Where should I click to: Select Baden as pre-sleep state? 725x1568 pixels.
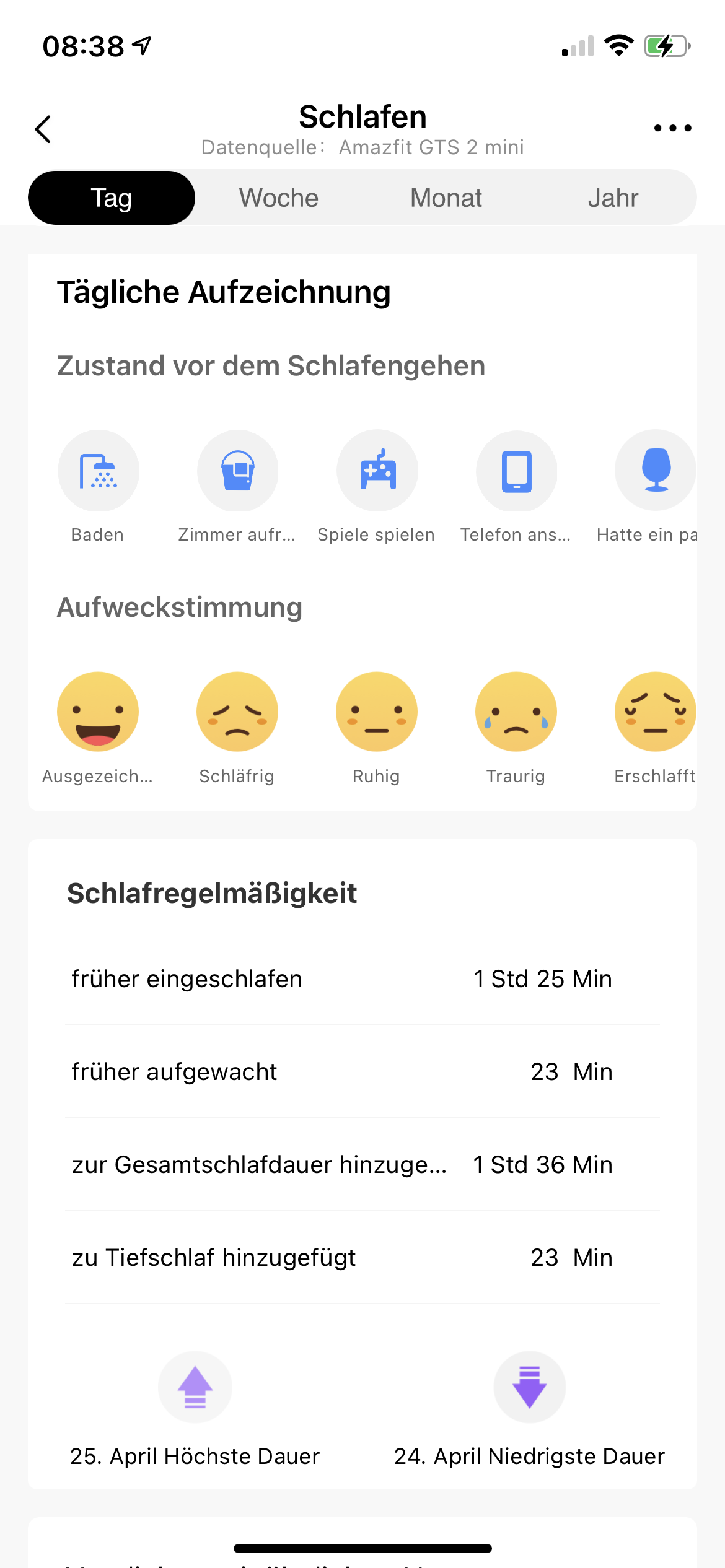click(98, 471)
